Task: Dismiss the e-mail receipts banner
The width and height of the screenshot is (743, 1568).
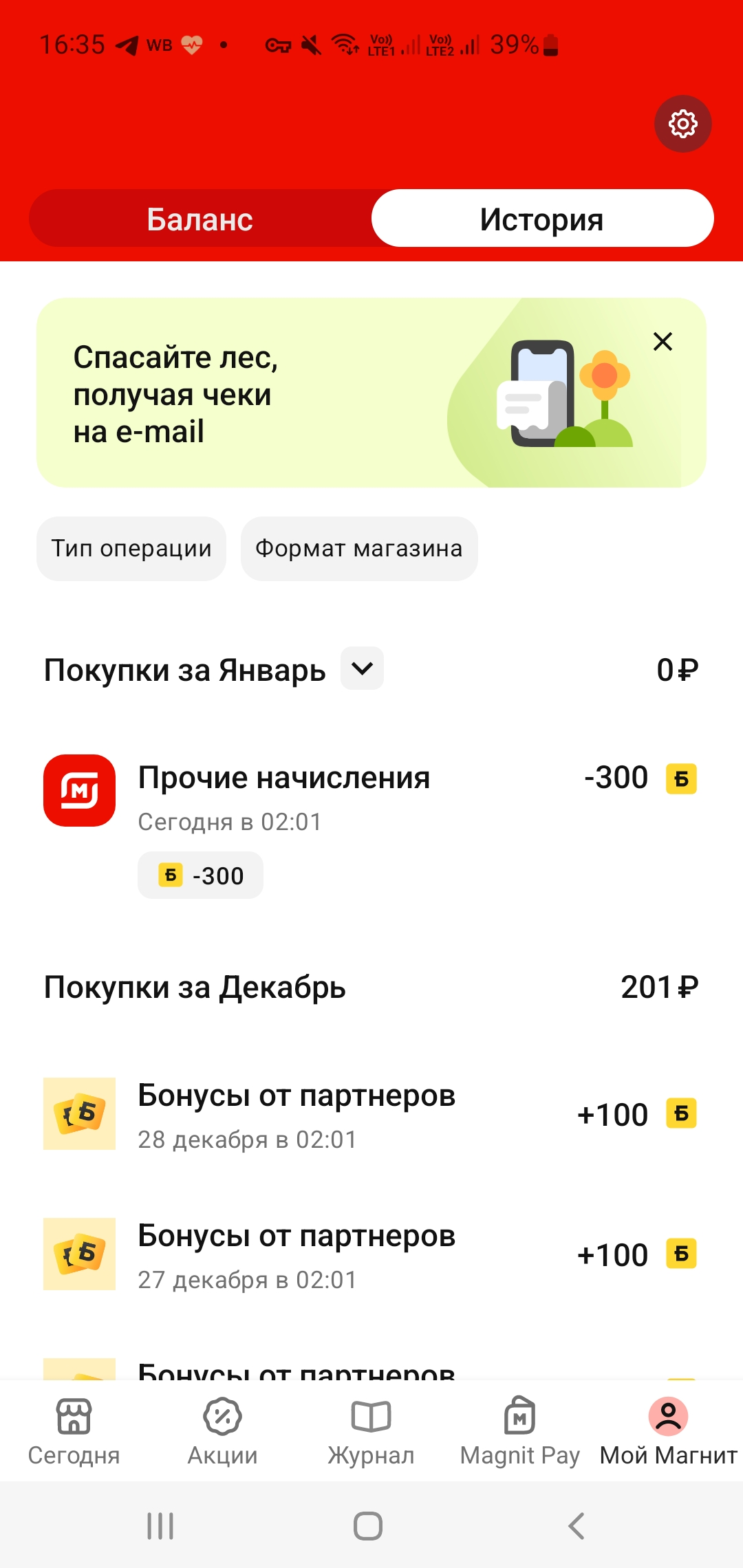Action: coord(663,341)
